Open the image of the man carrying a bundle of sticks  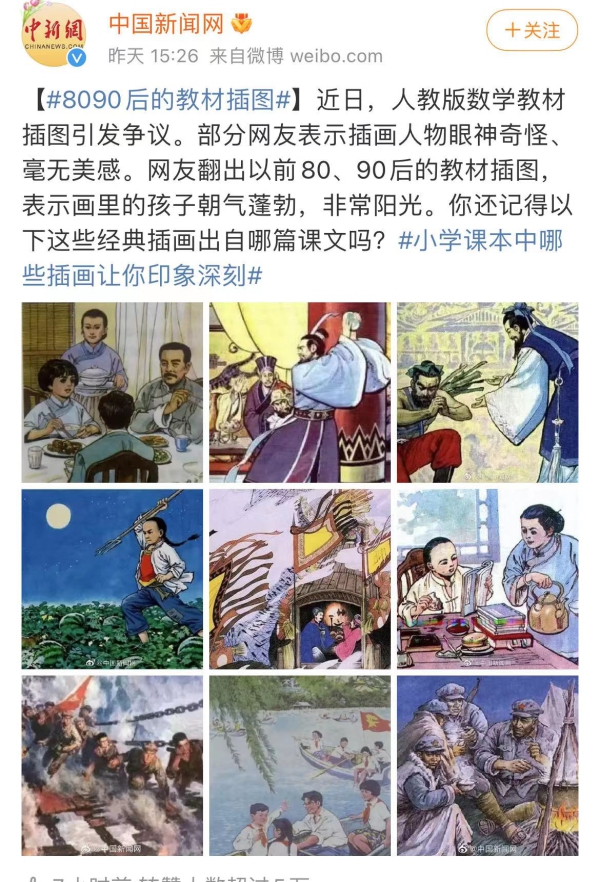point(487,392)
